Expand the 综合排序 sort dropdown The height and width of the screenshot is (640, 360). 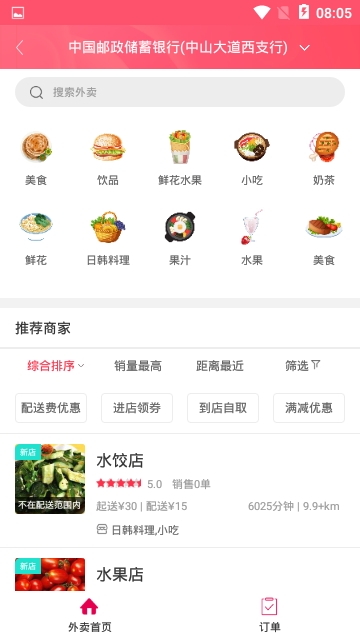coord(56,366)
